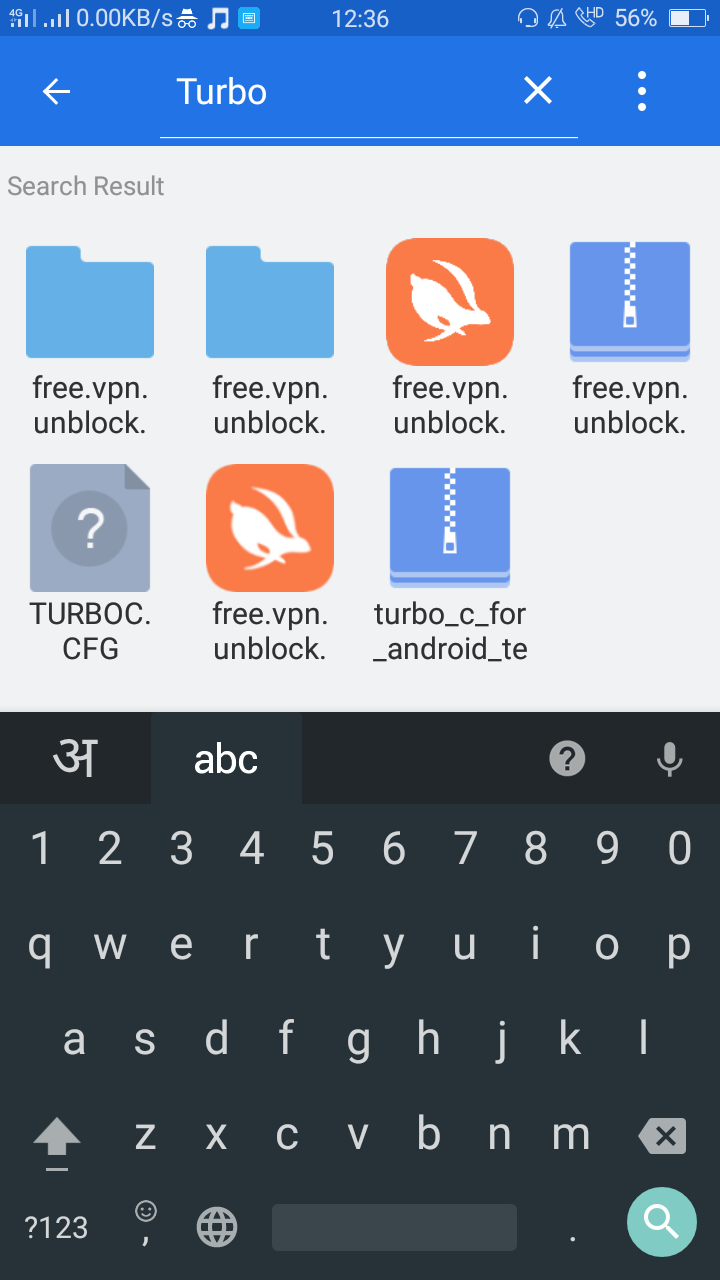Switch keyboard to Hindi अ layout

tap(75, 760)
